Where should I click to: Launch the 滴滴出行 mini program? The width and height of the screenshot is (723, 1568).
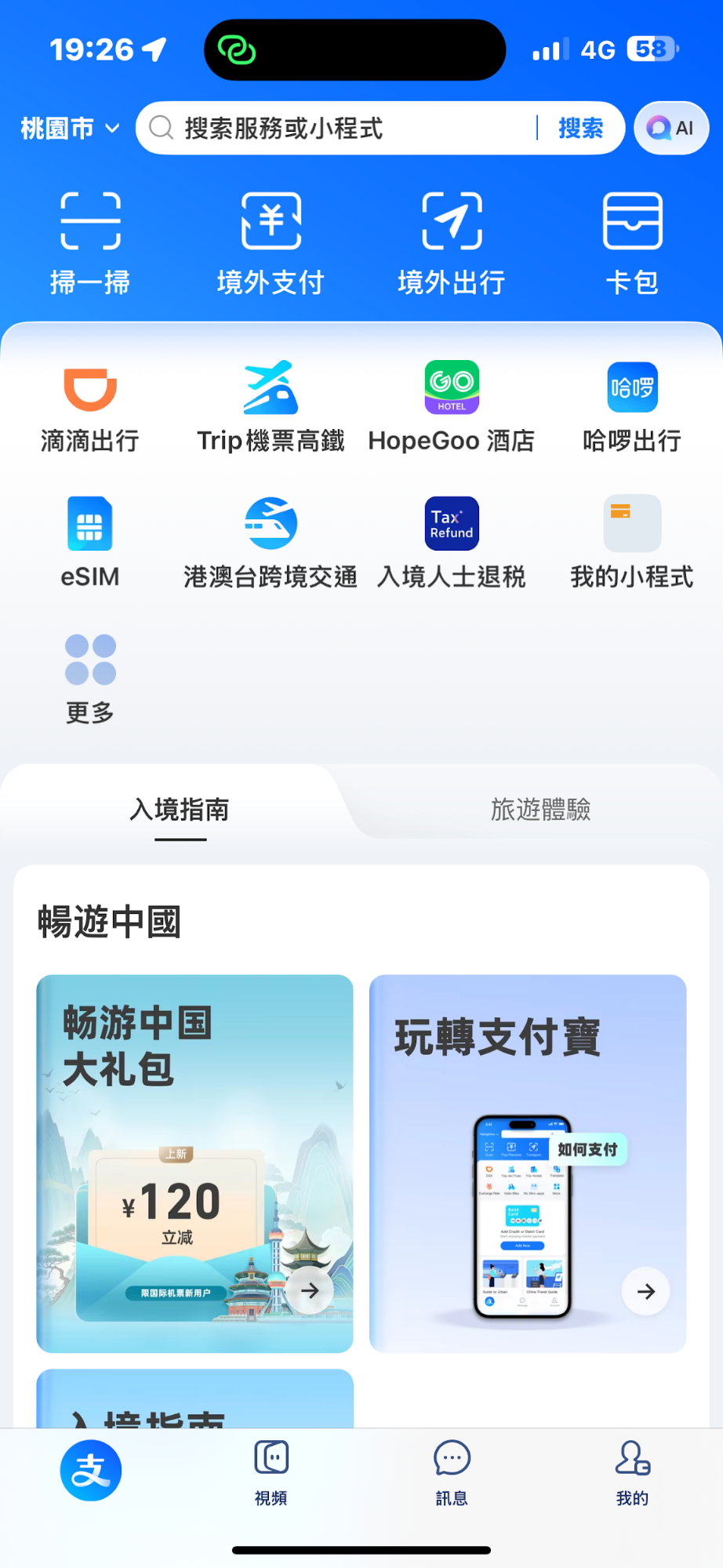[x=89, y=404]
